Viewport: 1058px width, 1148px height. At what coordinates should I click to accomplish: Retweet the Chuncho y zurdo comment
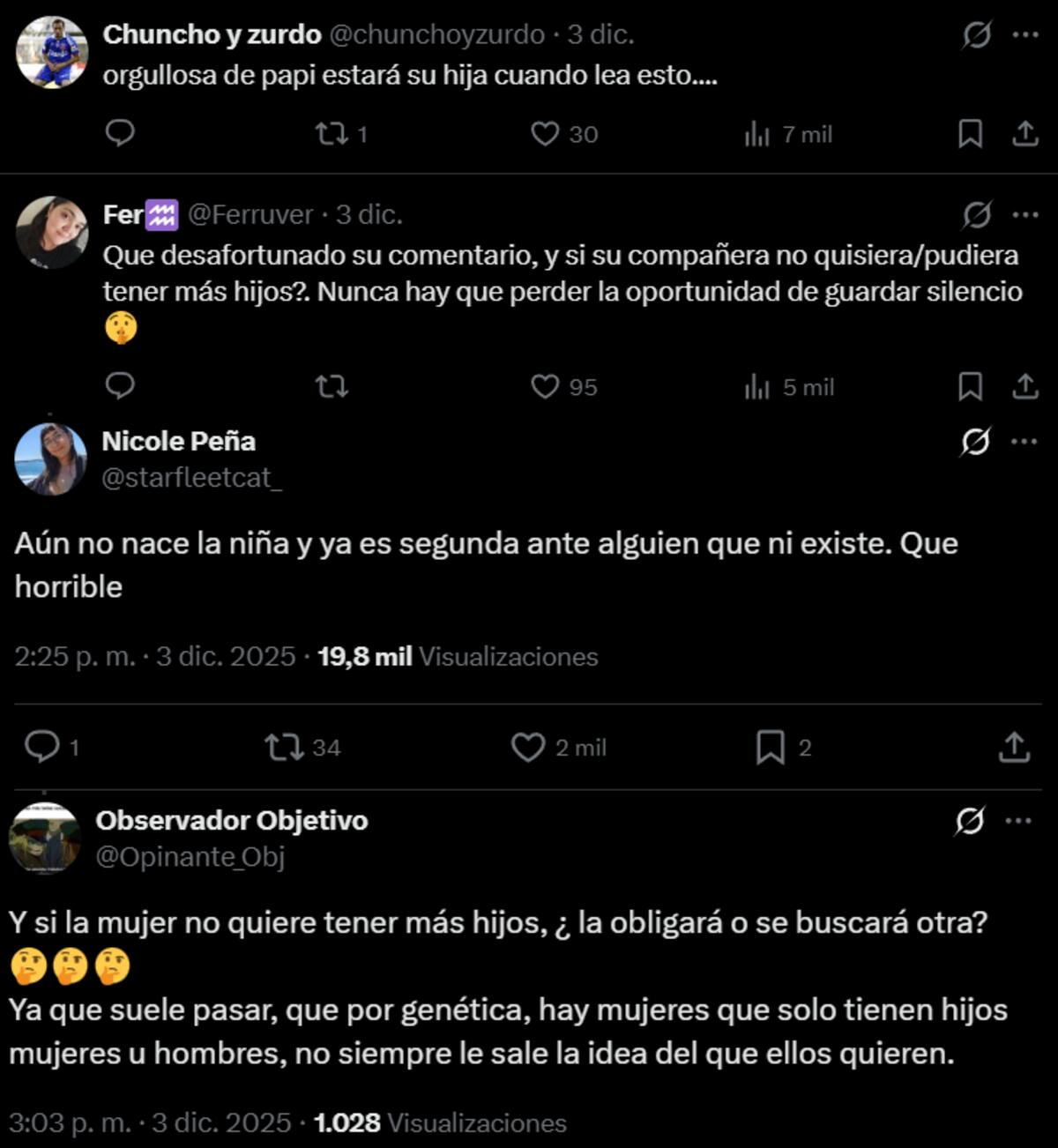coord(332,134)
